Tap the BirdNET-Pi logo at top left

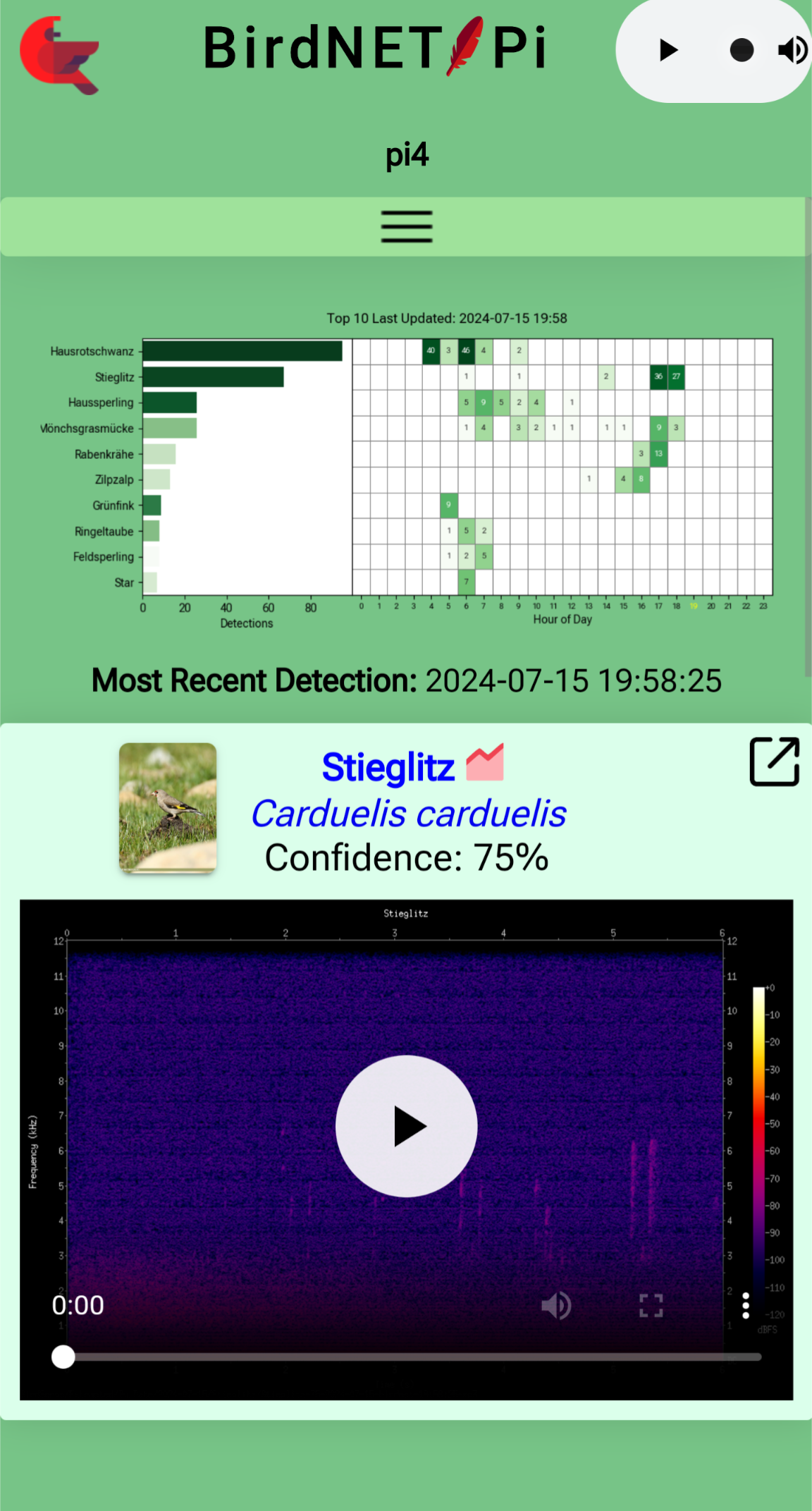click(x=60, y=55)
